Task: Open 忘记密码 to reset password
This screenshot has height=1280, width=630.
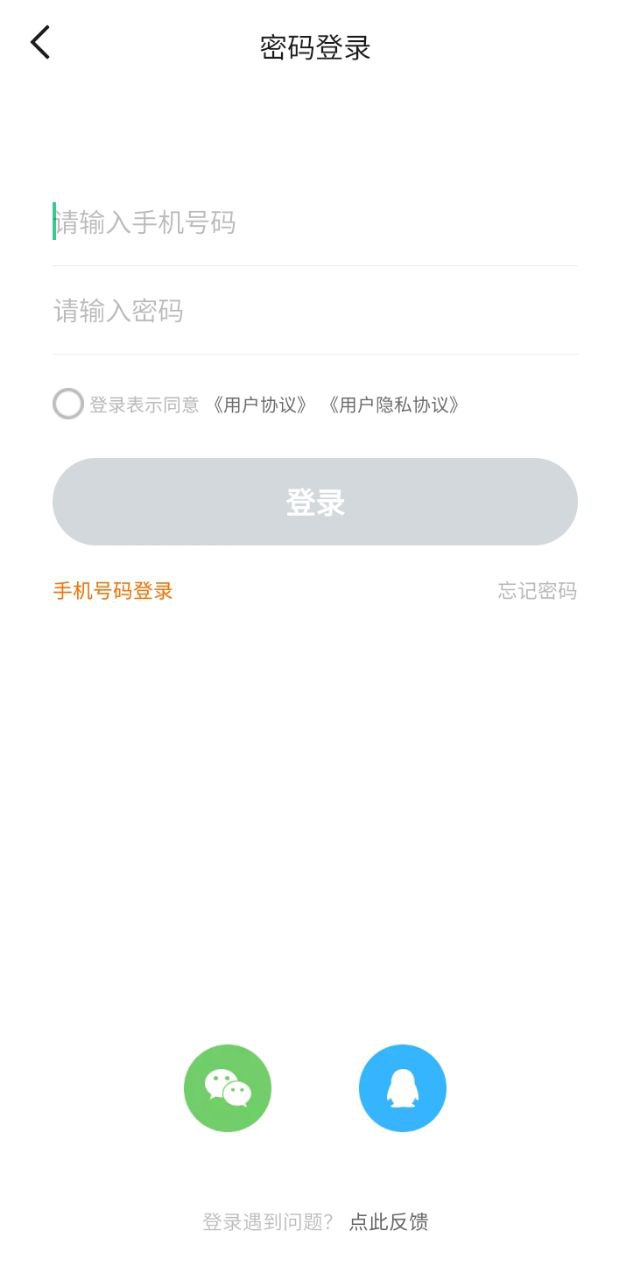Action: (537, 591)
